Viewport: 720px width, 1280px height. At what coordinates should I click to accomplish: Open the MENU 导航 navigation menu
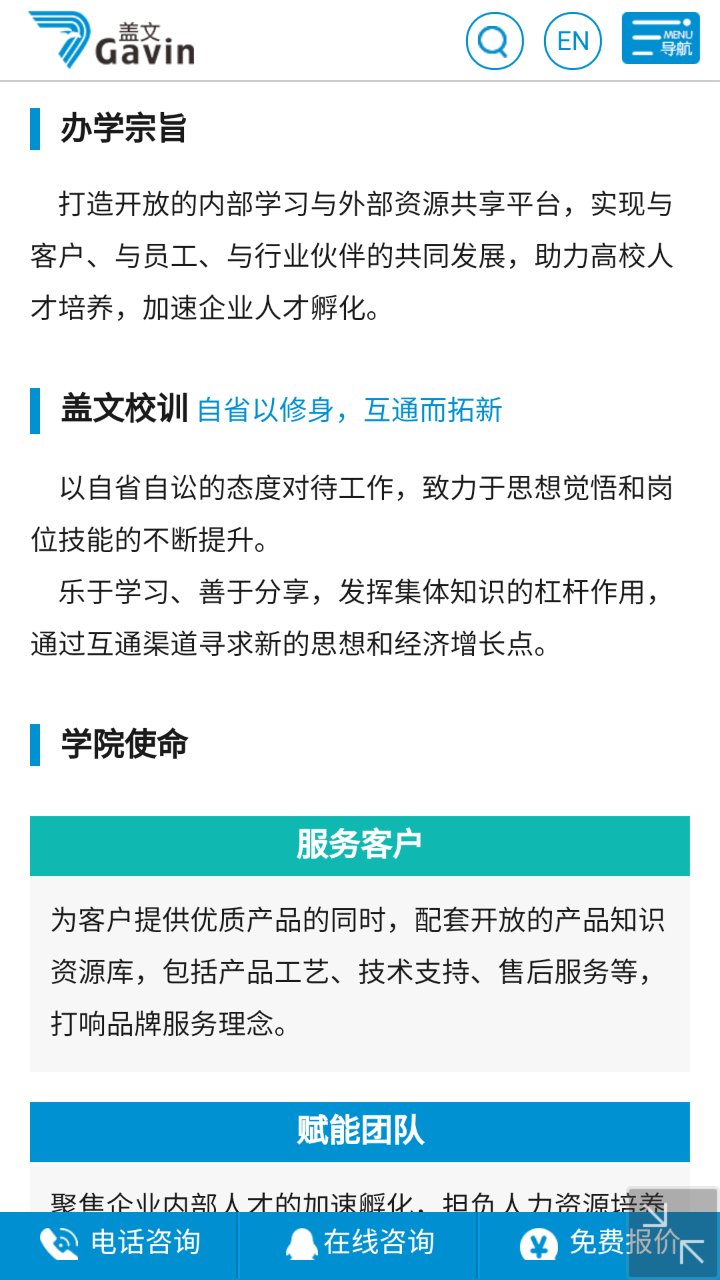pyautogui.click(x=660, y=39)
